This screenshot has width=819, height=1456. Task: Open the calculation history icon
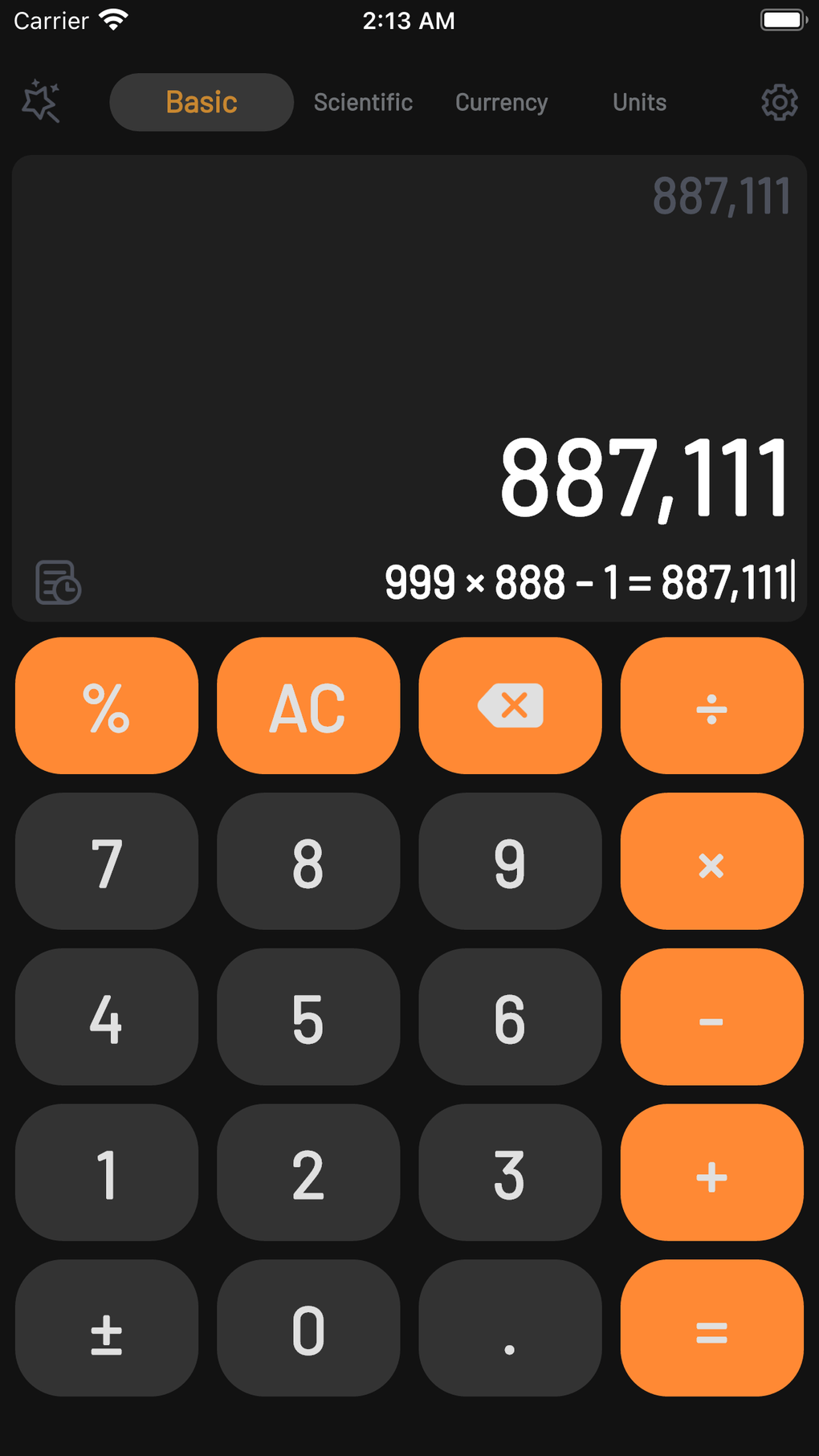[58, 582]
